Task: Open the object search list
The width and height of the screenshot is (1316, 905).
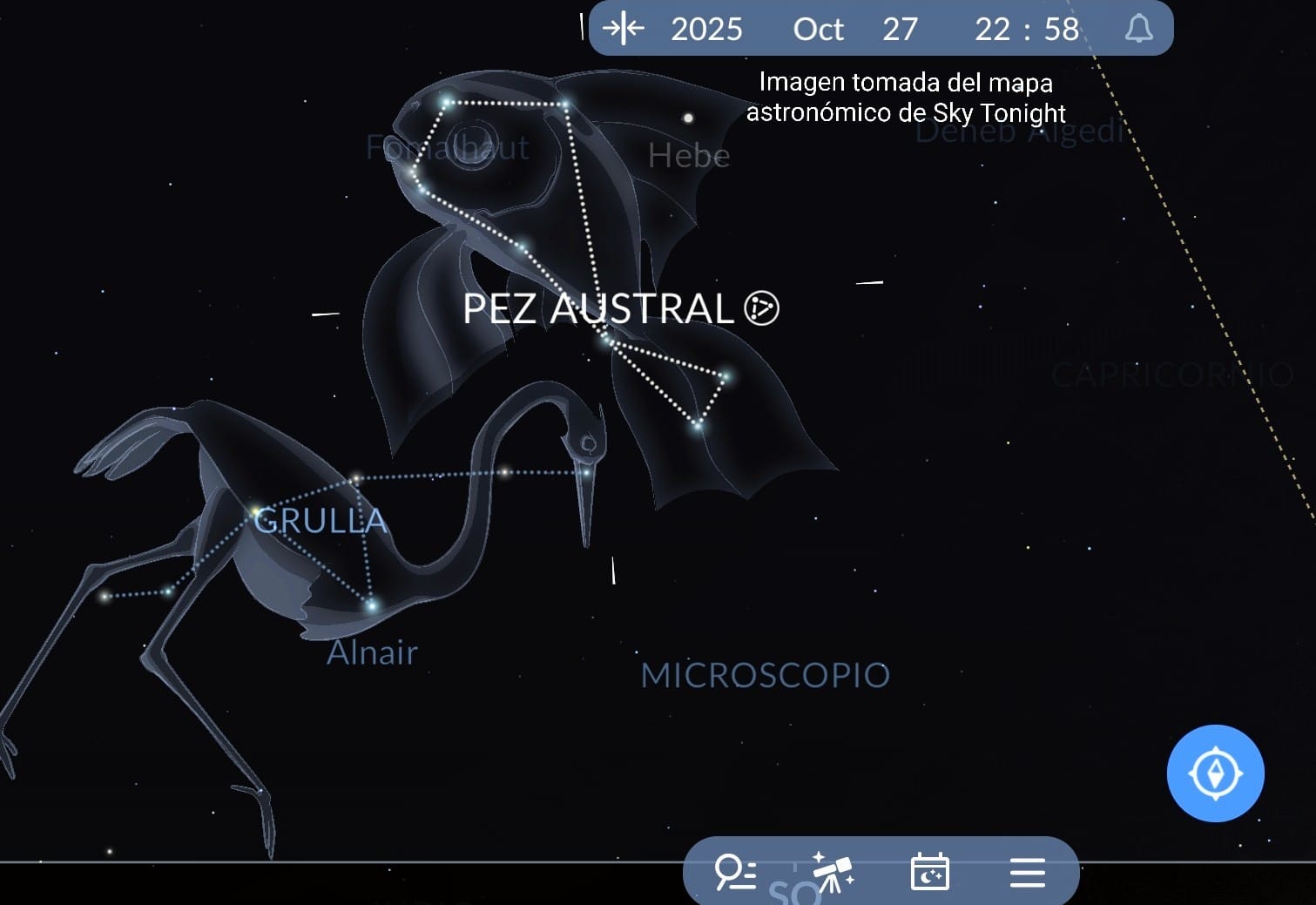Action: [x=735, y=872]
